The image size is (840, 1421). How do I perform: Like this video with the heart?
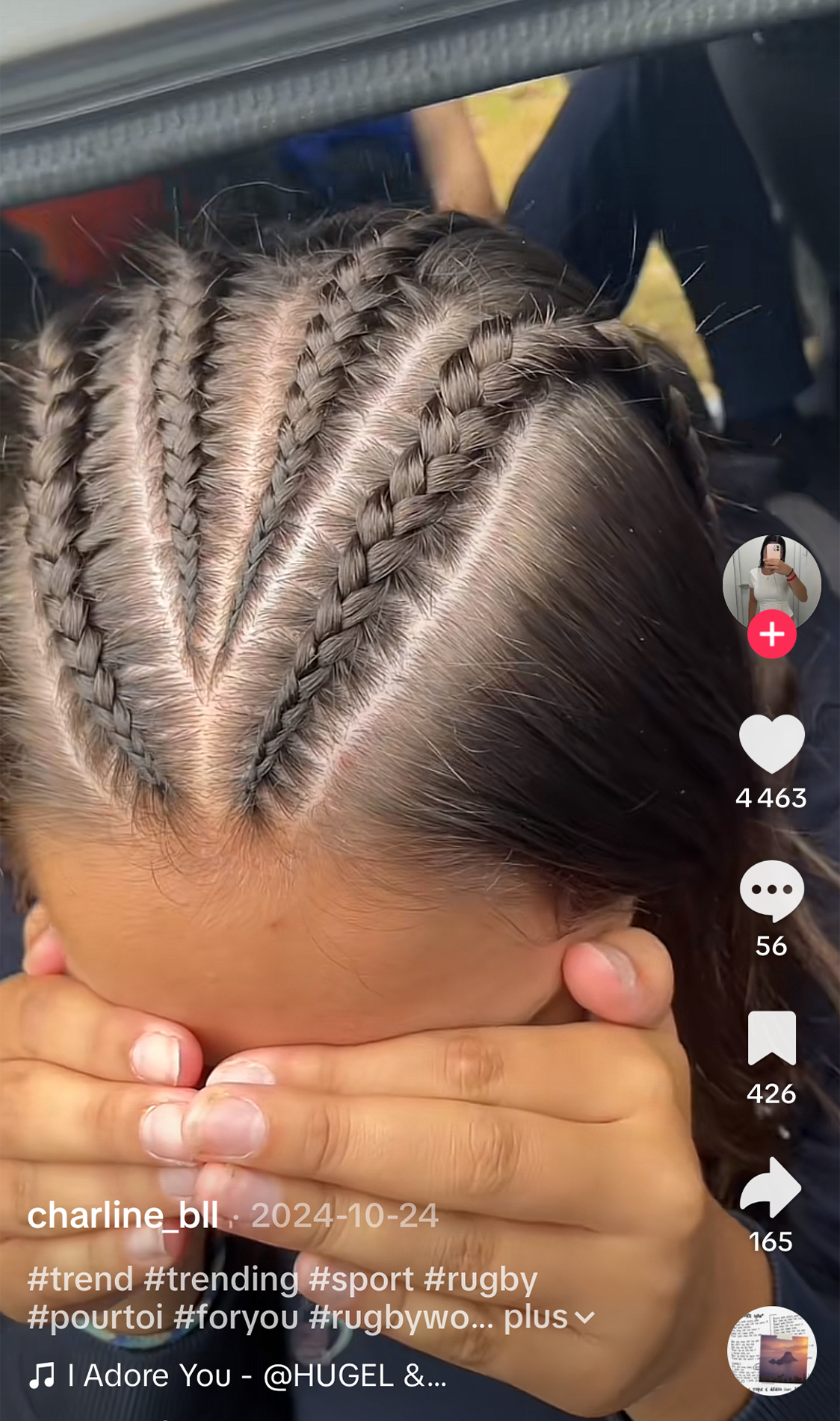click(x=771, y=743)
